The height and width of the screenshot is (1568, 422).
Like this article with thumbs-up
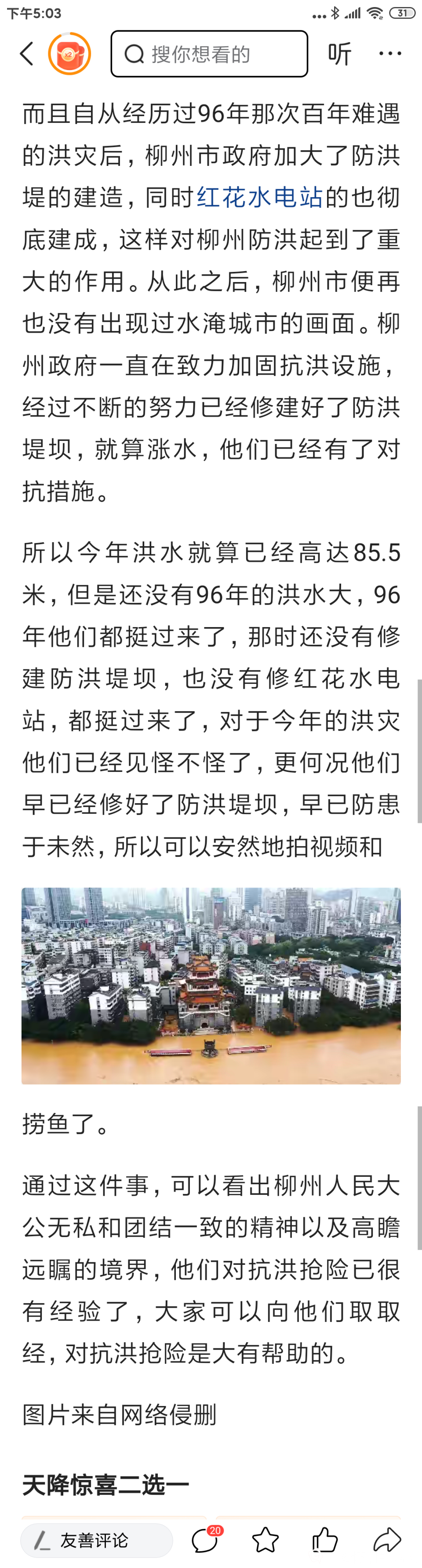[x=325, y=1539]
